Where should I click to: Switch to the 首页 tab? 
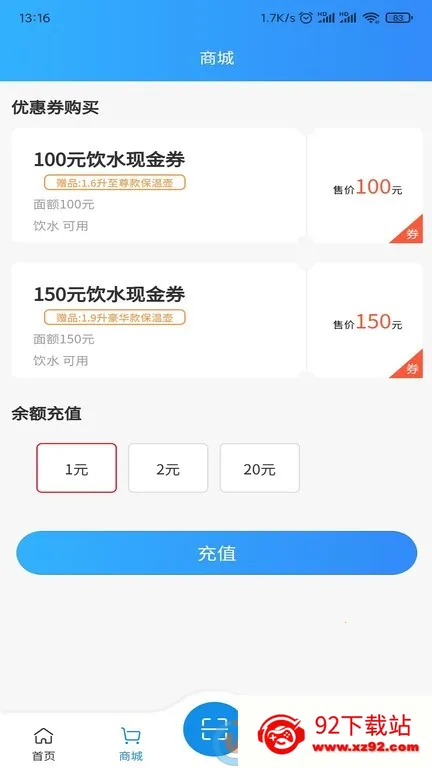44,744
